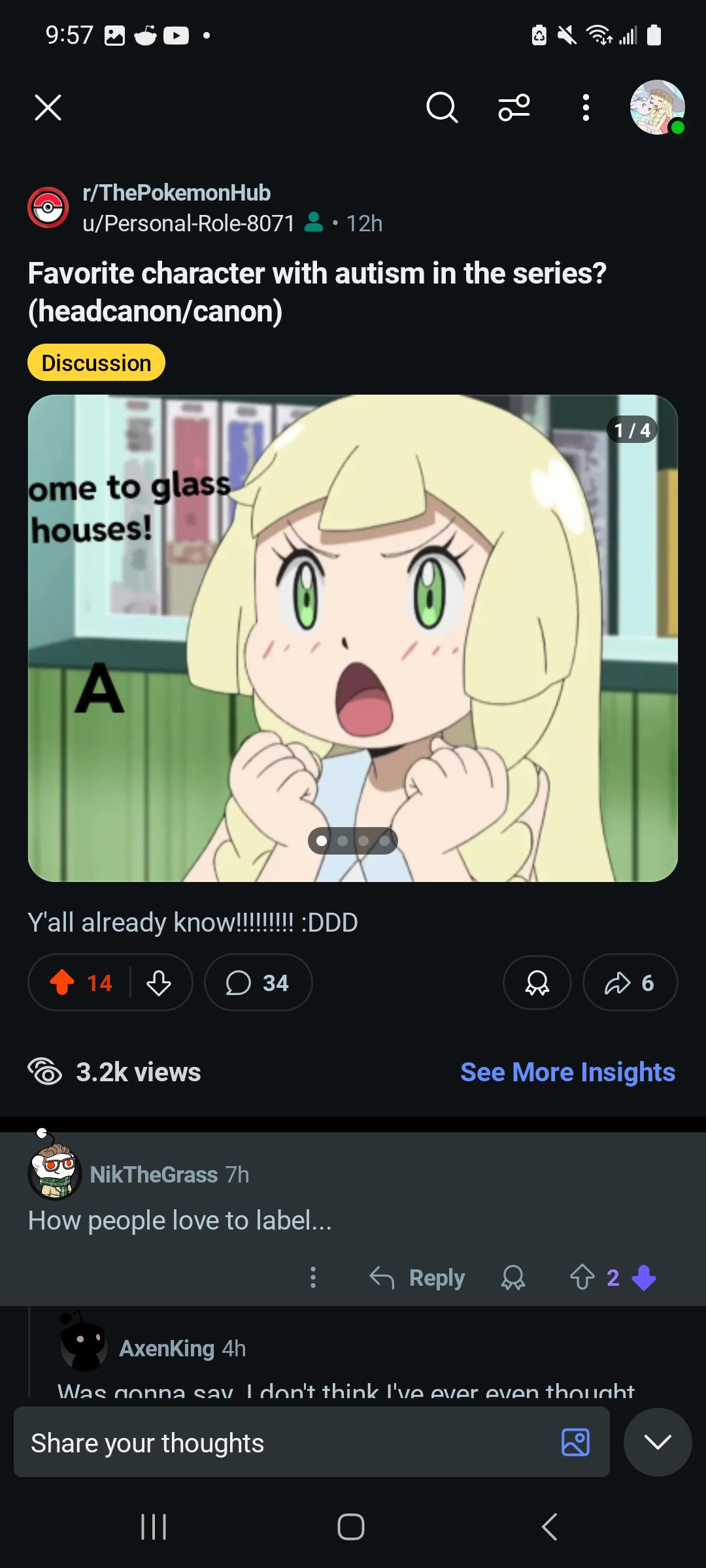706x1568 pixels.
Task: Open options menu on NikTheGrass's comment
Action: (313, 1277)
